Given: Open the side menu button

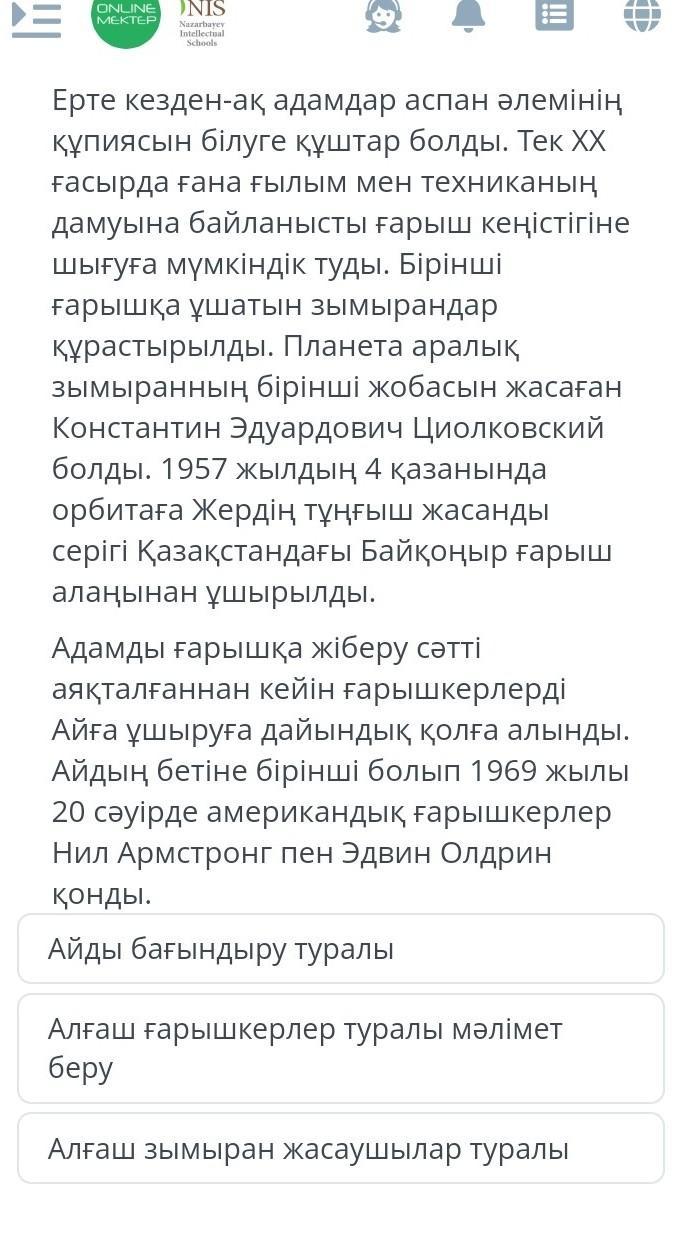Looking at the screenshot, I should tap(36, 17).
